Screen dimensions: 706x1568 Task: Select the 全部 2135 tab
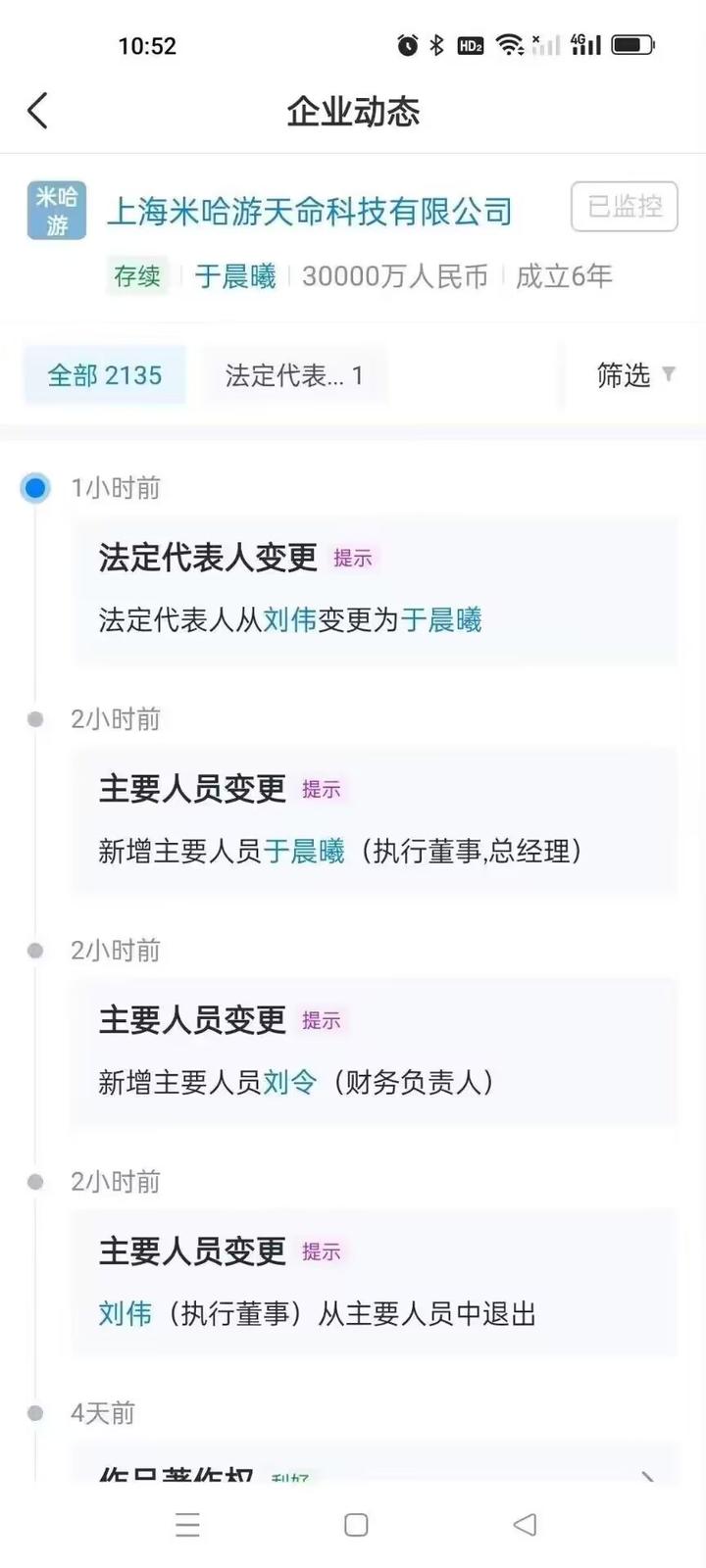(105, 375)
